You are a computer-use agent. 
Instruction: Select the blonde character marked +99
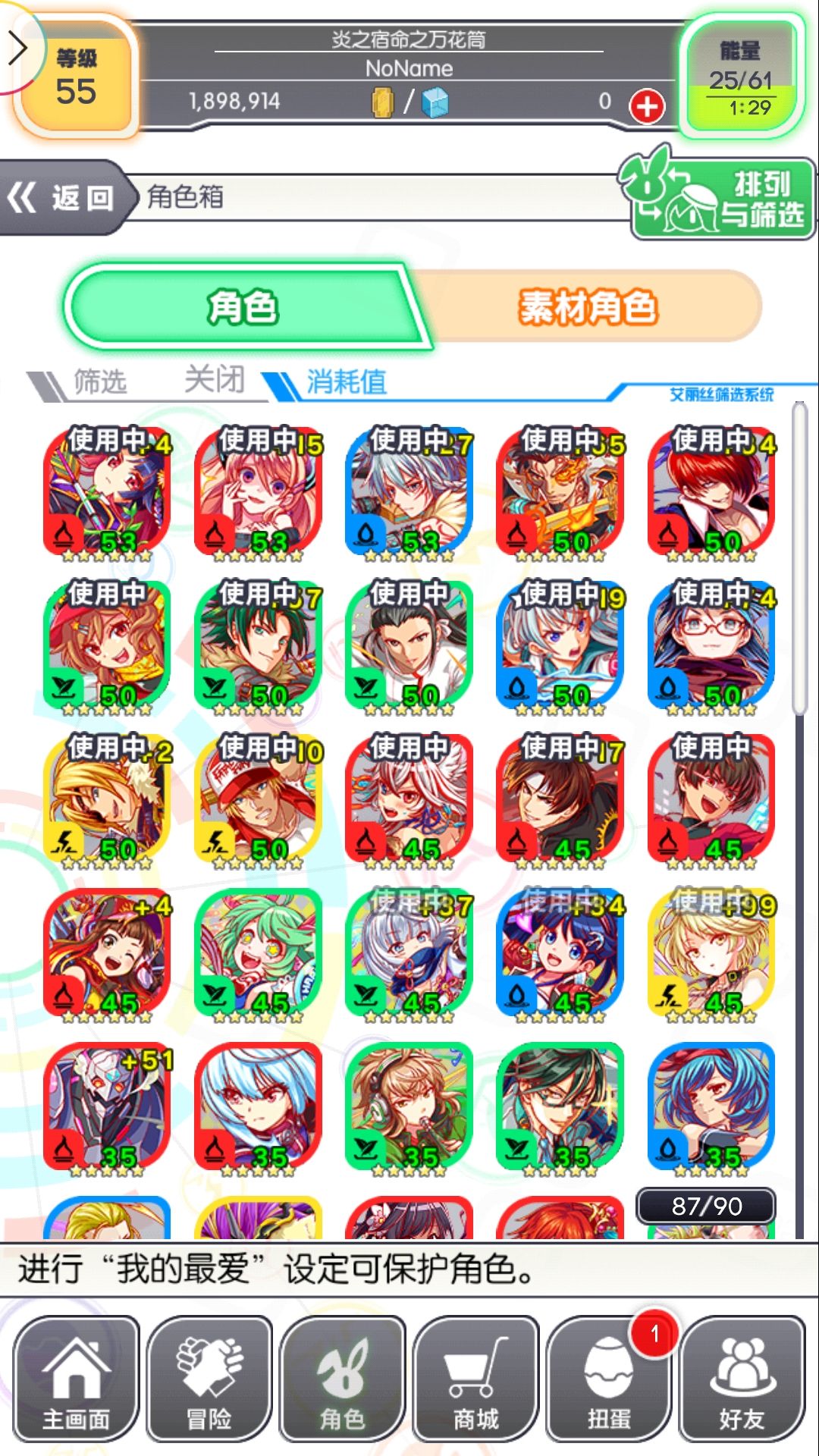click(x=711, y=954)
